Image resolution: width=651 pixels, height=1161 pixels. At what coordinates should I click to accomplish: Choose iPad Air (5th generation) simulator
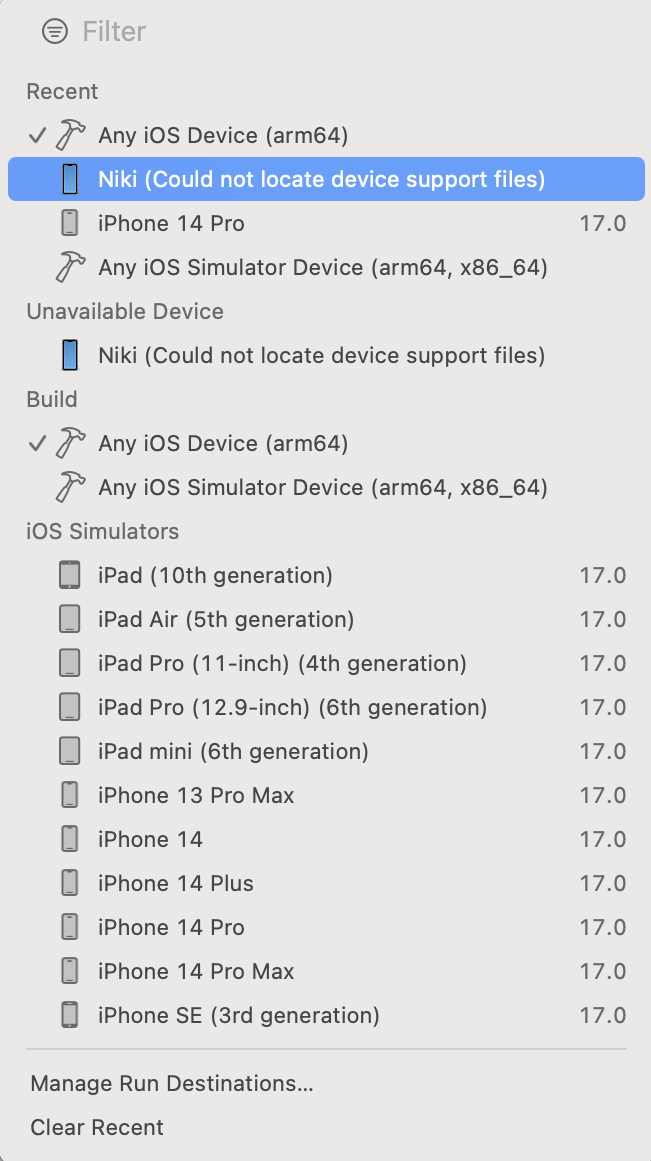coord(326,619)
